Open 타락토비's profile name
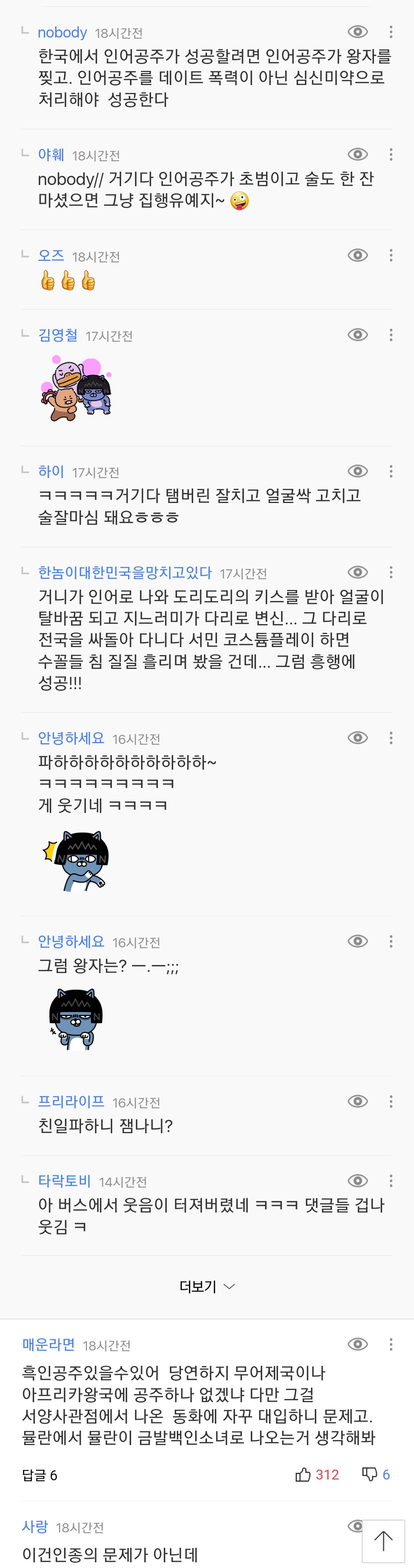The width and height of the screenshot is (414, 1568). [64, 1181]
